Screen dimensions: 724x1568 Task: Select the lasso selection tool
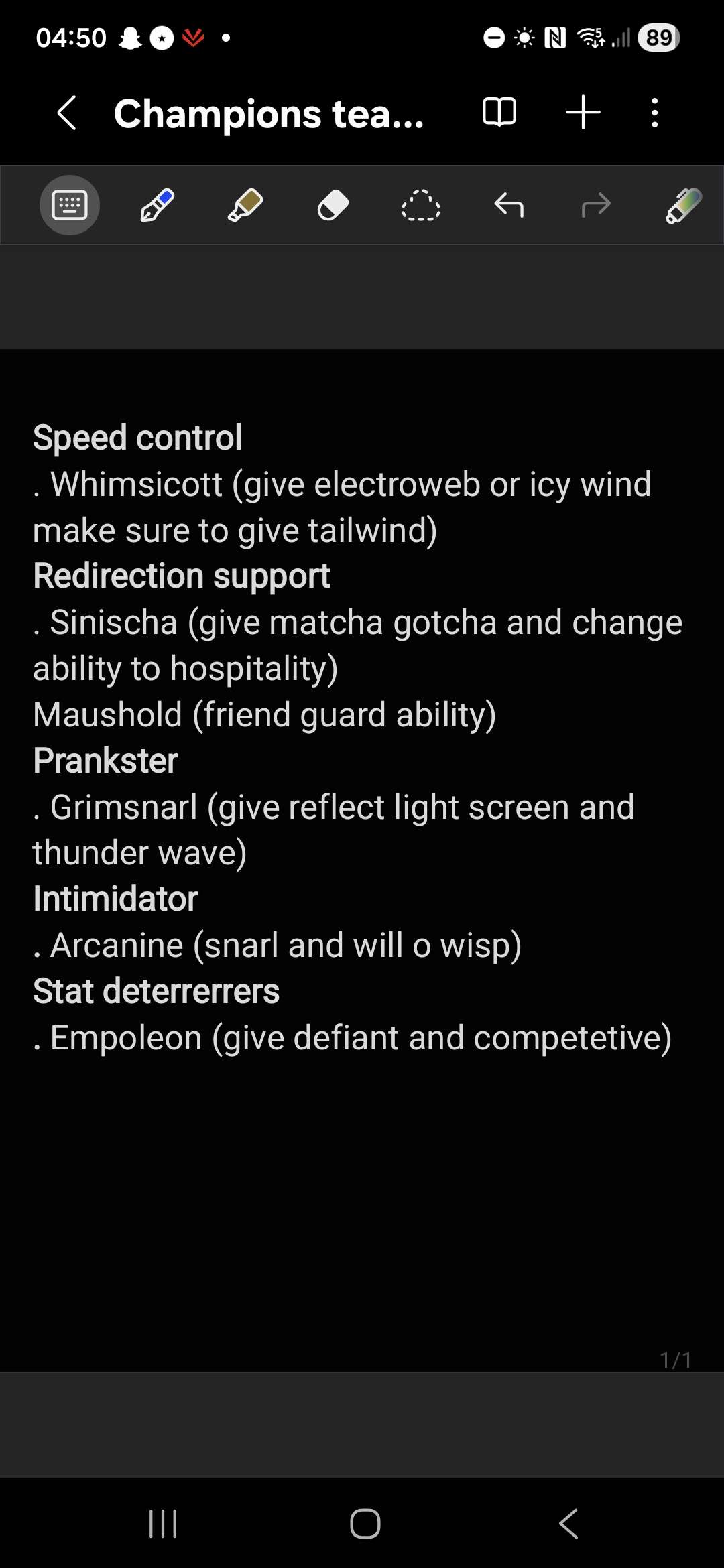tap(421, 205)
